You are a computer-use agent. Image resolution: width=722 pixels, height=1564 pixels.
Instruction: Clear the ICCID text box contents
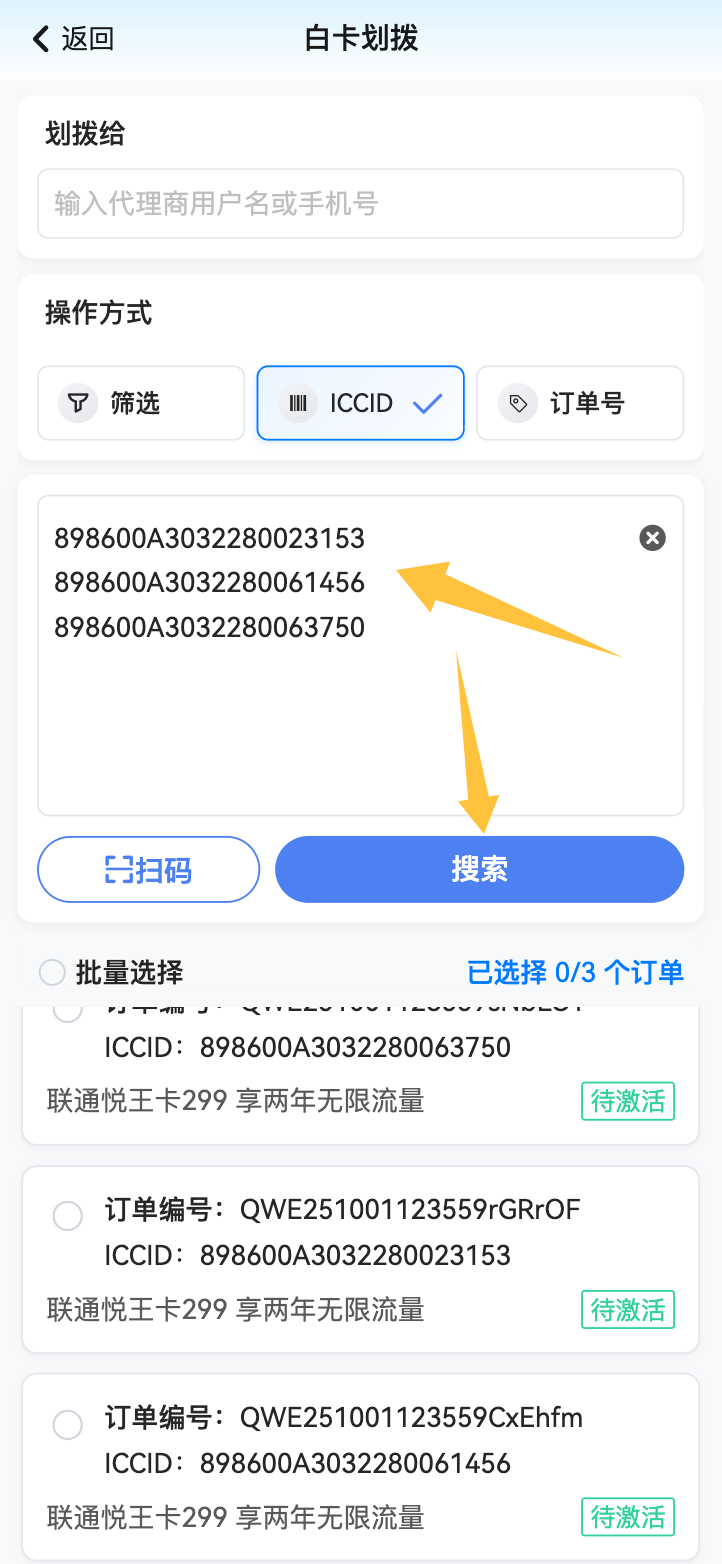click(652, 538)
